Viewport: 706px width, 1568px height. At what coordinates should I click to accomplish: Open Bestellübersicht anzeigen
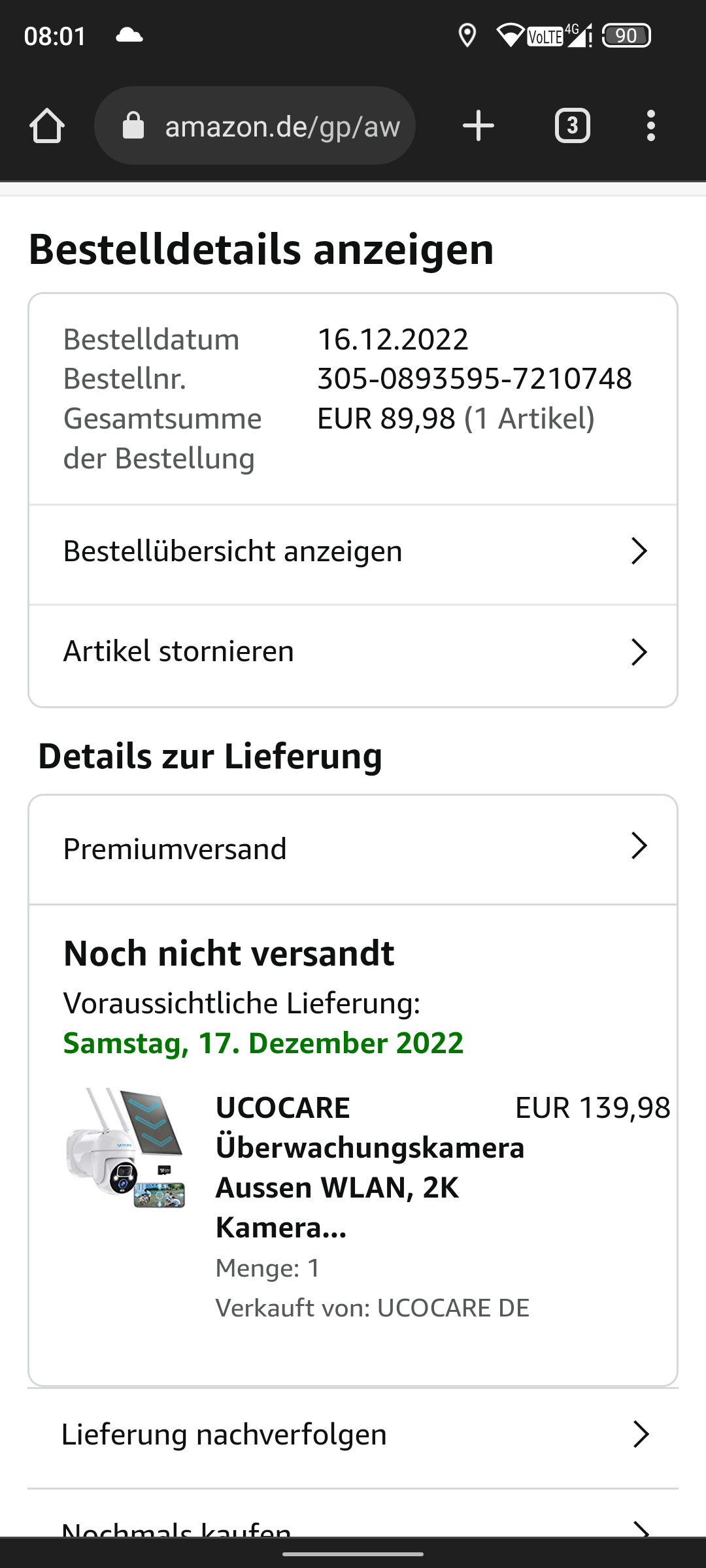click(x=353, y=552)
